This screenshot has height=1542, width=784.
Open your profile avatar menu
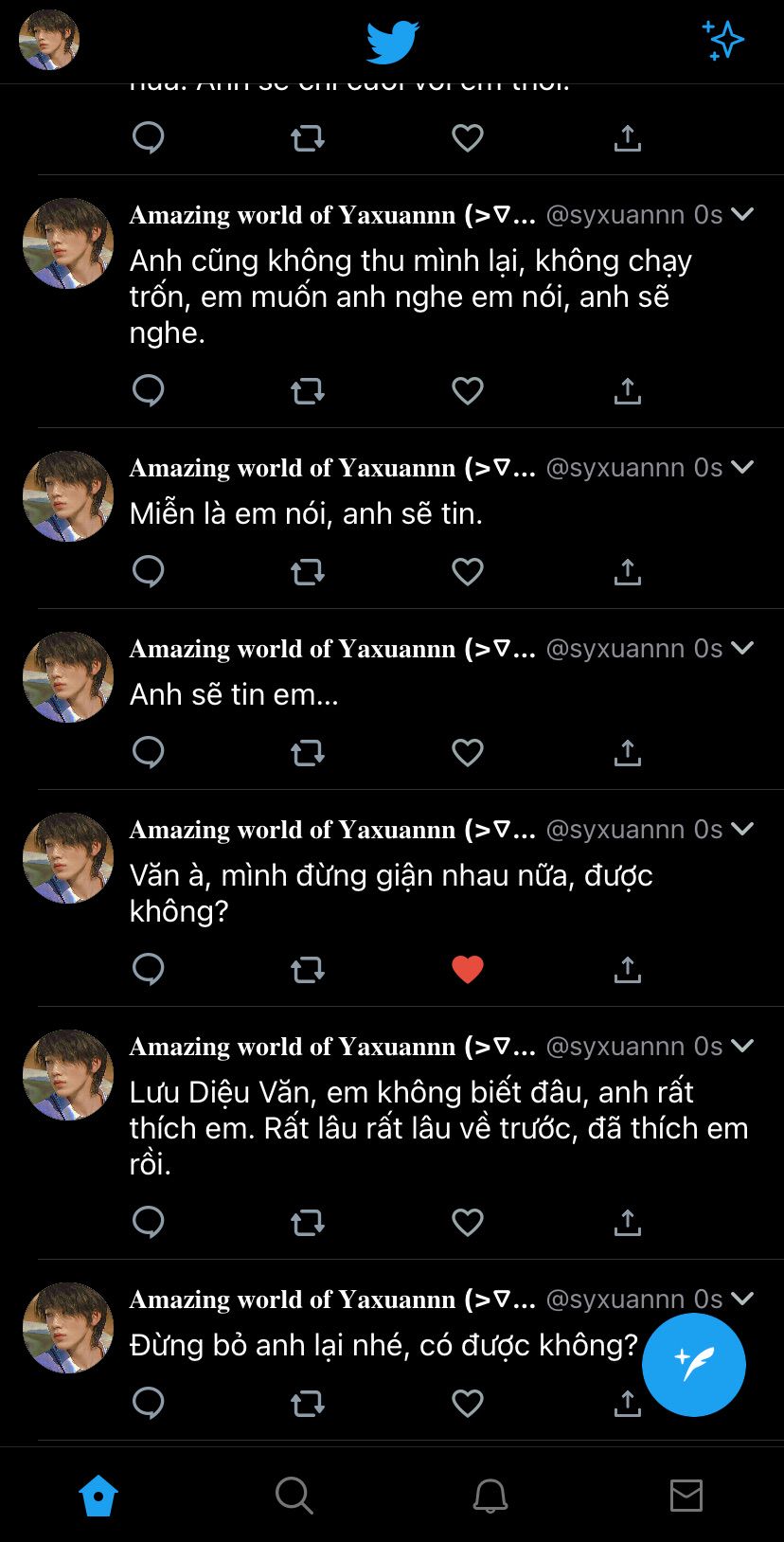[49, 41]
